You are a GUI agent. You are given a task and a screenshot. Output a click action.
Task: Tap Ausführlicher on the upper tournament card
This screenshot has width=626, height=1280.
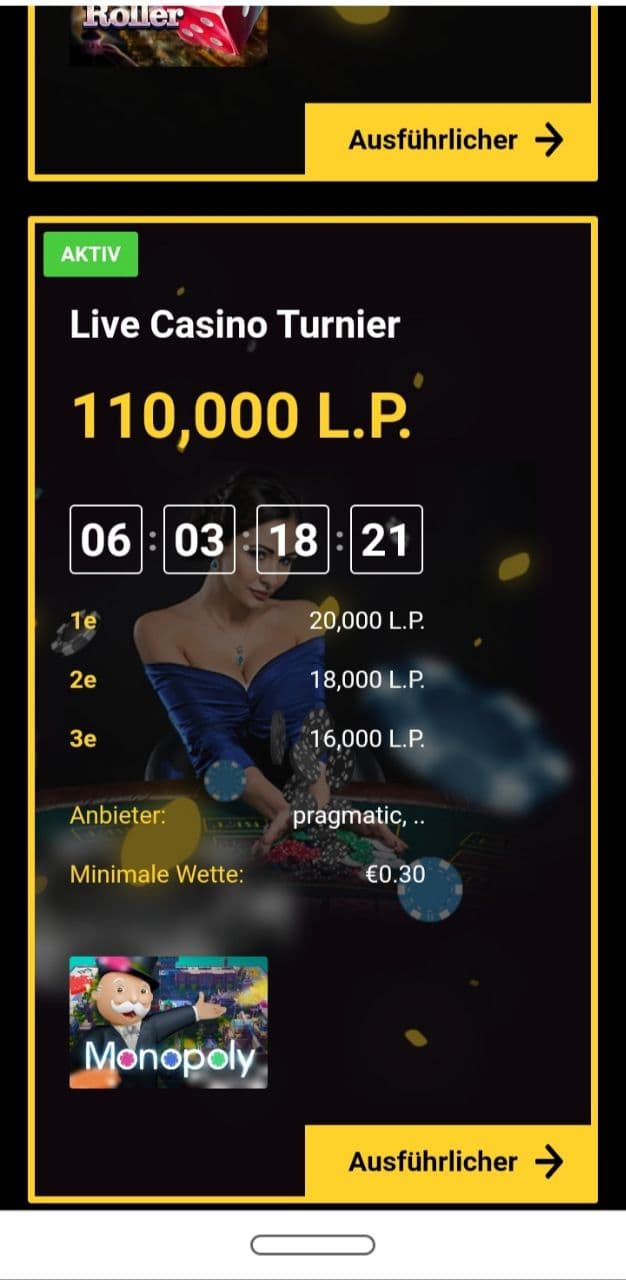point(452,140)
